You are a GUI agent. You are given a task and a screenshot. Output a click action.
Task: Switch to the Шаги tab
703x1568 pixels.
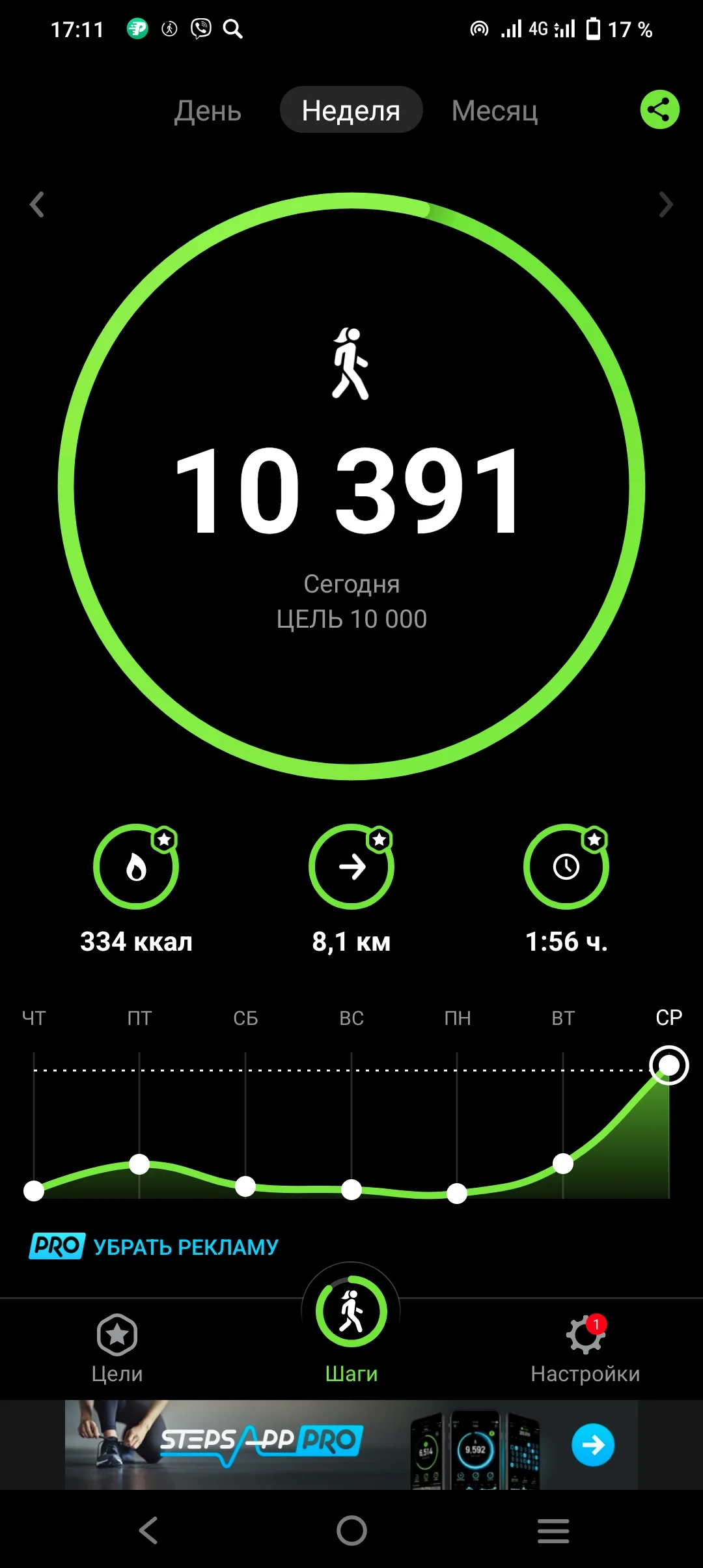pos(351,1328)
